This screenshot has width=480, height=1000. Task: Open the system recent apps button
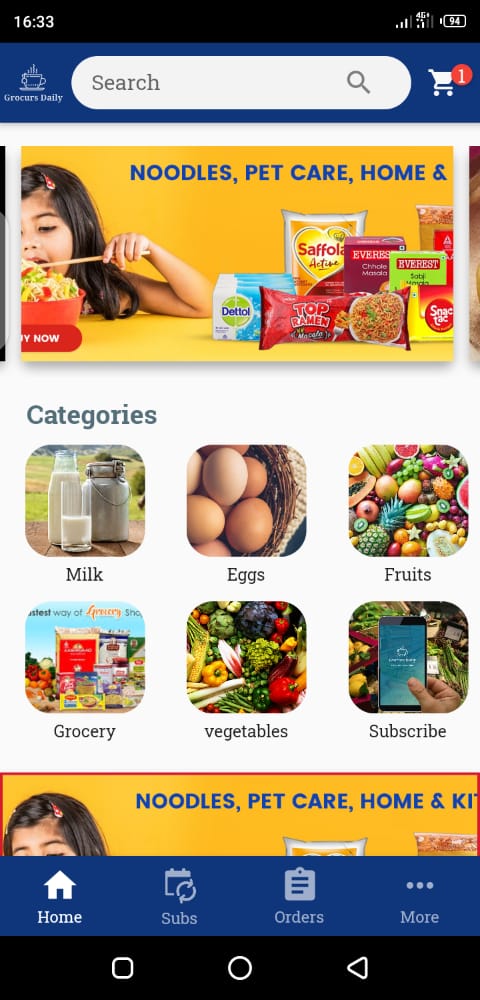[x=122, y=967]
